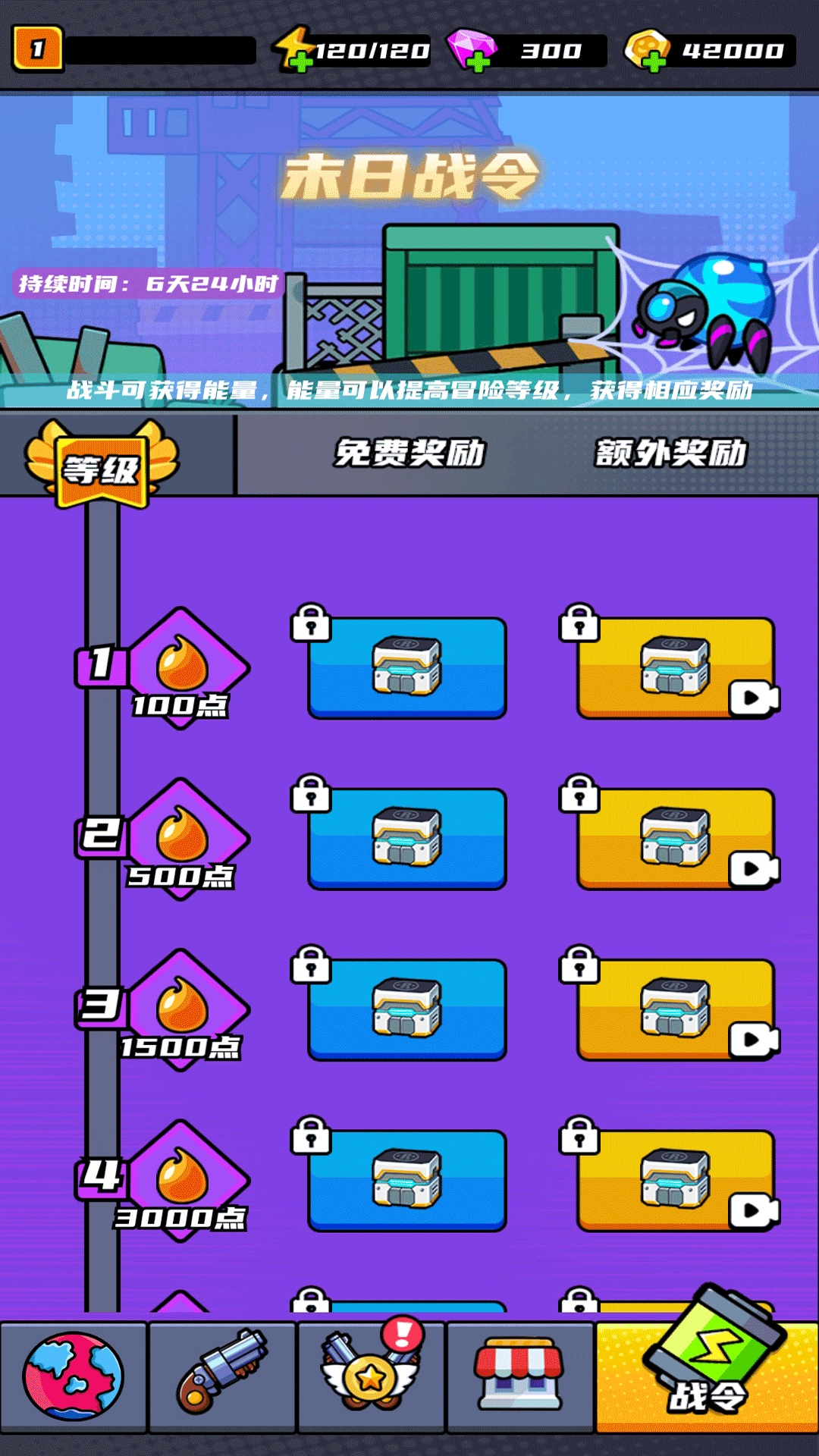The width and height of the screenshot is (819, 1456).
Task: Get the level 4 extra reward chest
Action: [676, 1180]
